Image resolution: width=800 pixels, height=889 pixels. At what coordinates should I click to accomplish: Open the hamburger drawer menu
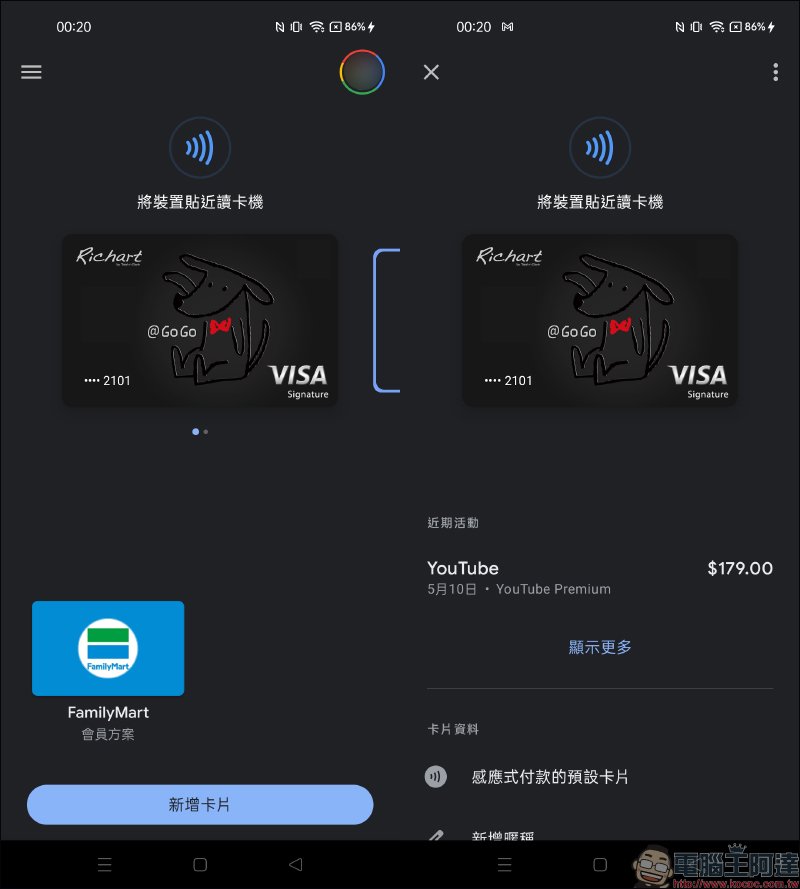pyautogui.click(x=31, y=72)
